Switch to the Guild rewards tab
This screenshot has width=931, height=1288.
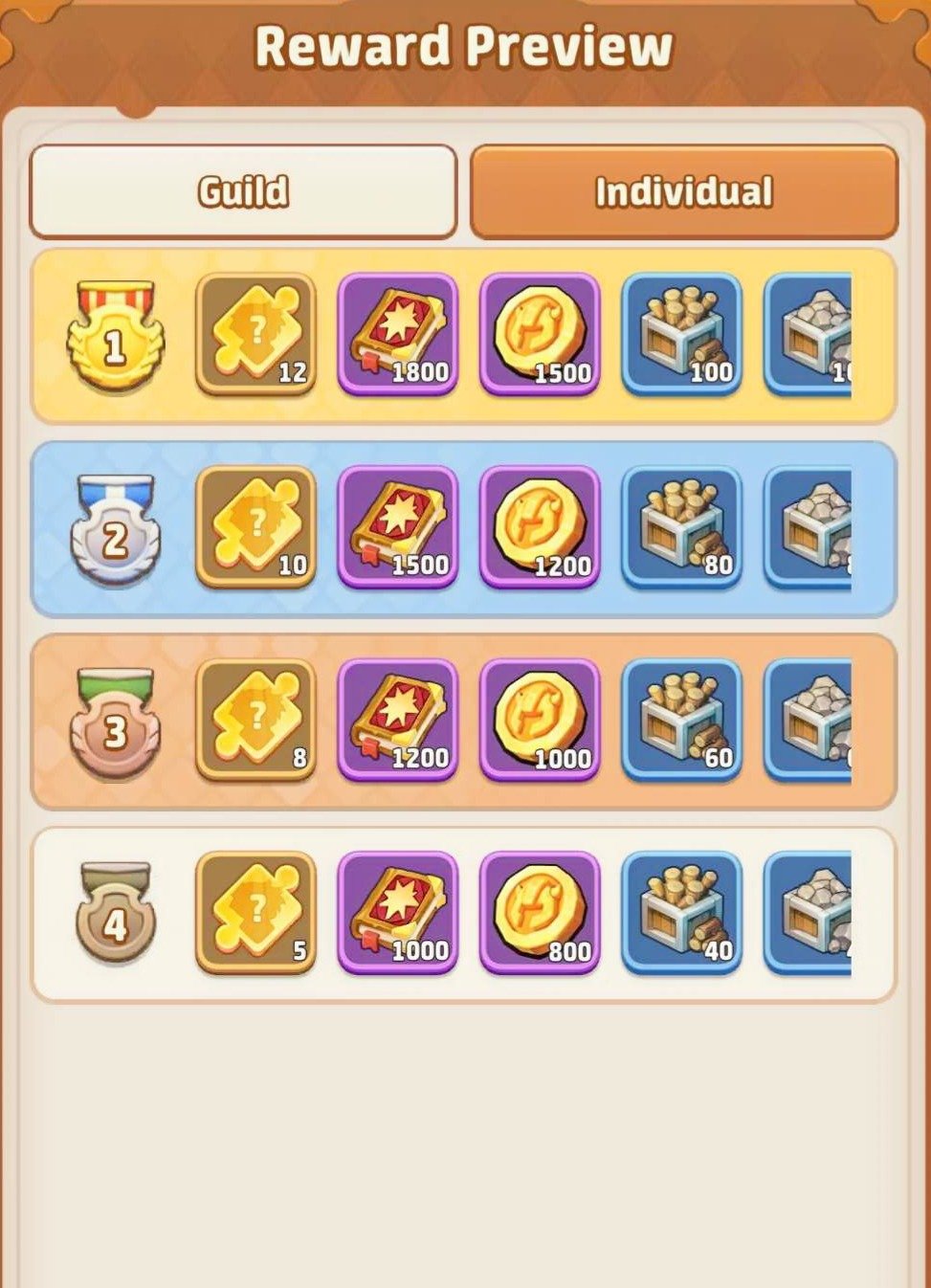point(243,191)
